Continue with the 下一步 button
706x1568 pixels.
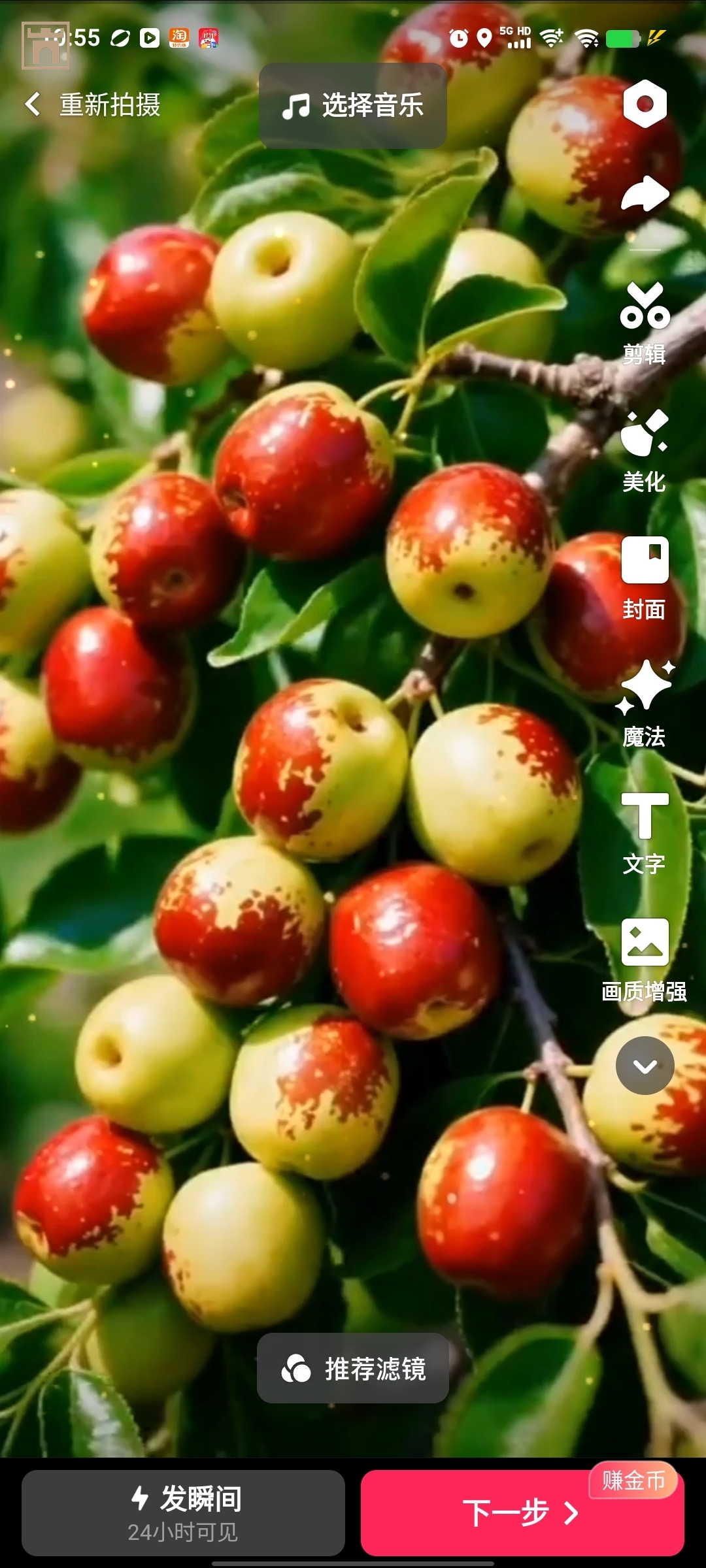[522, 1513]
